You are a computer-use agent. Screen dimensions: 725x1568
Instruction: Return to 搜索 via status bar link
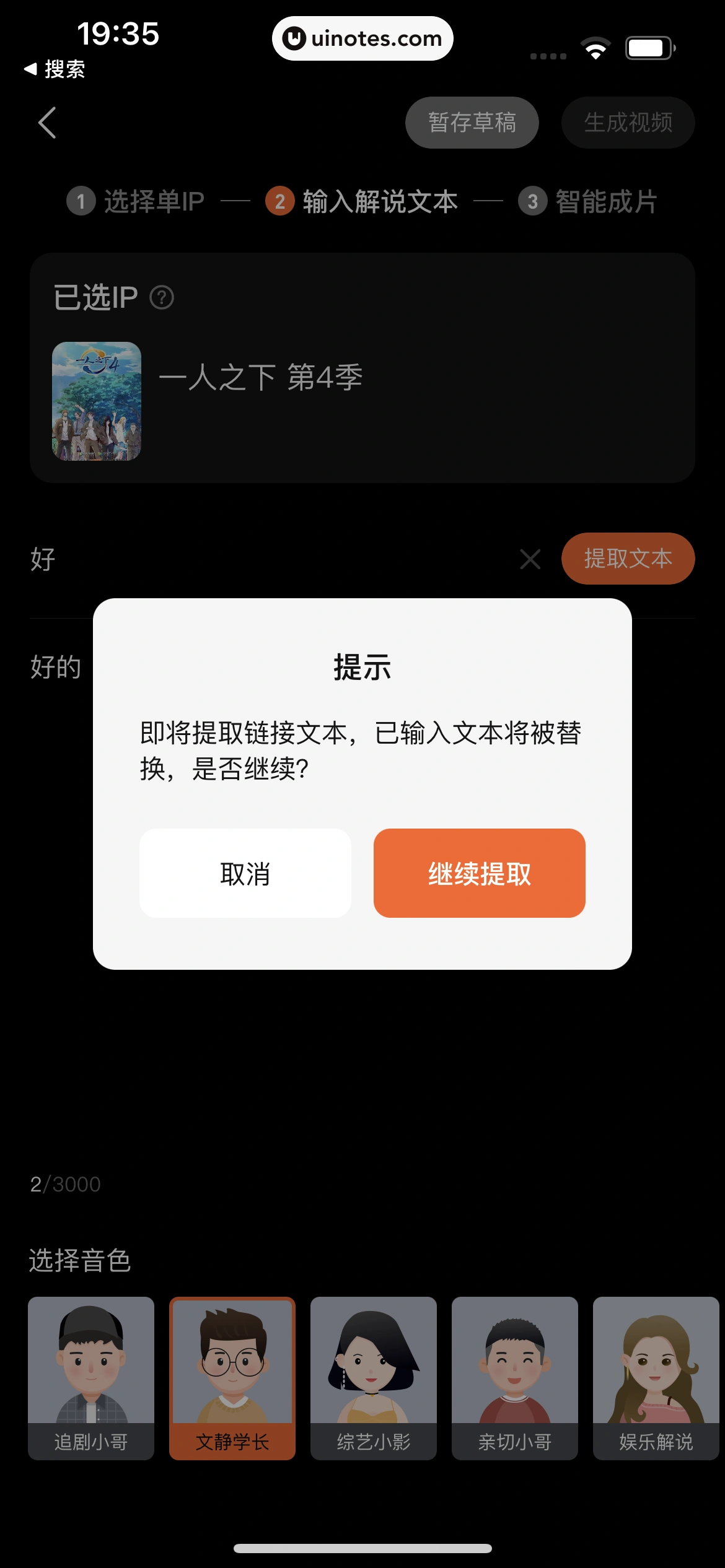click(55, 69)
